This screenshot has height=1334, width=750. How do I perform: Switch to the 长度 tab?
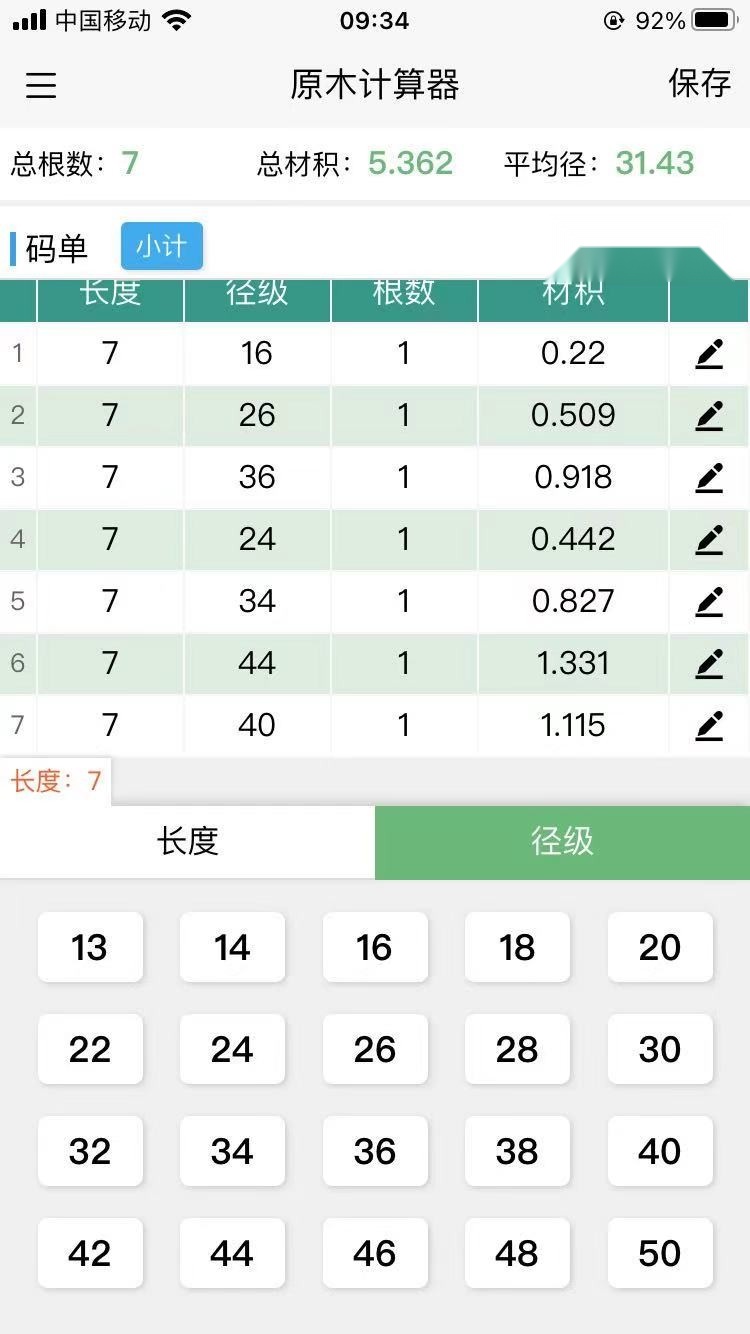[188, 842]
